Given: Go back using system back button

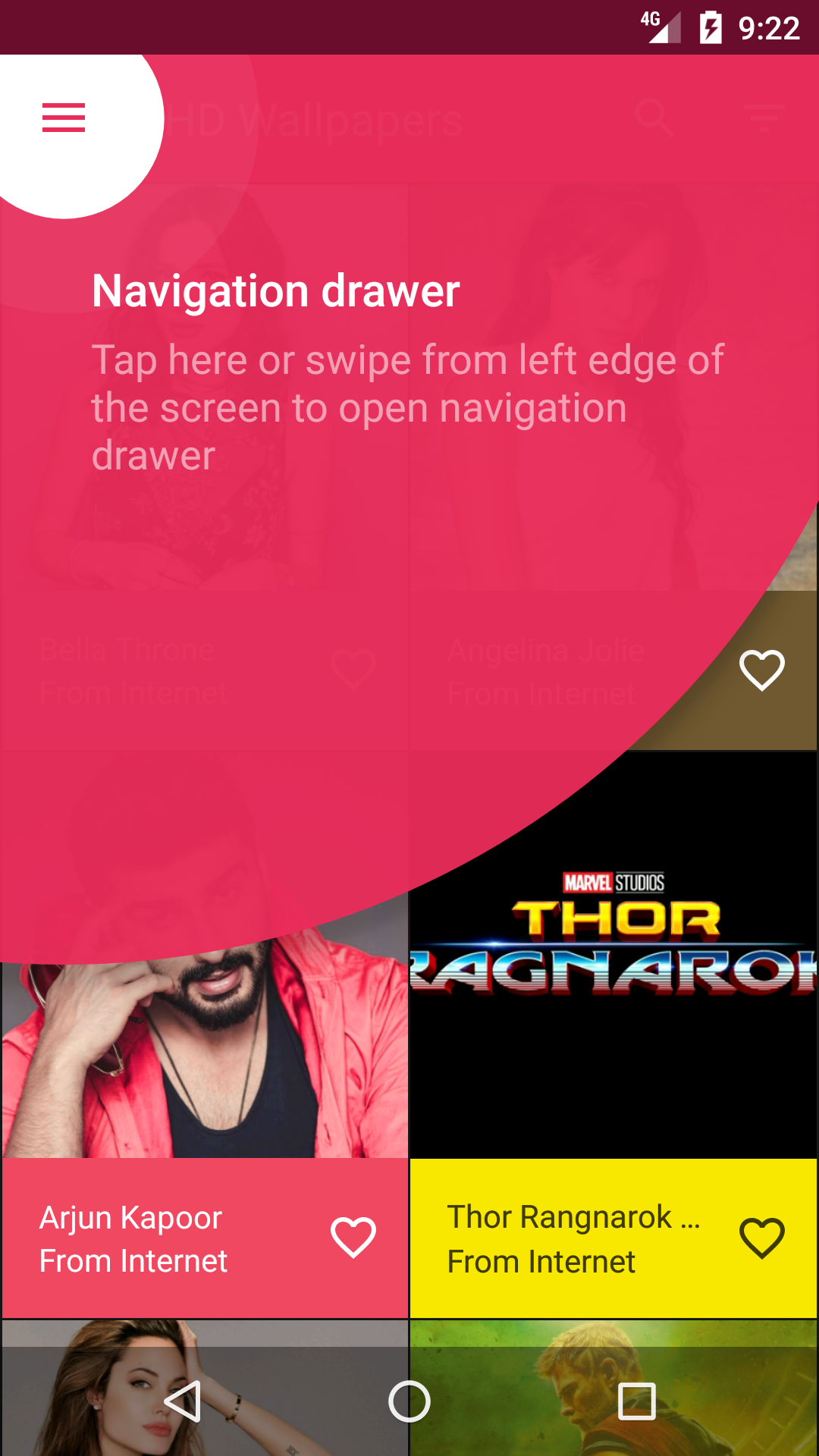Looking at the screenshot, I should 182,1401.
